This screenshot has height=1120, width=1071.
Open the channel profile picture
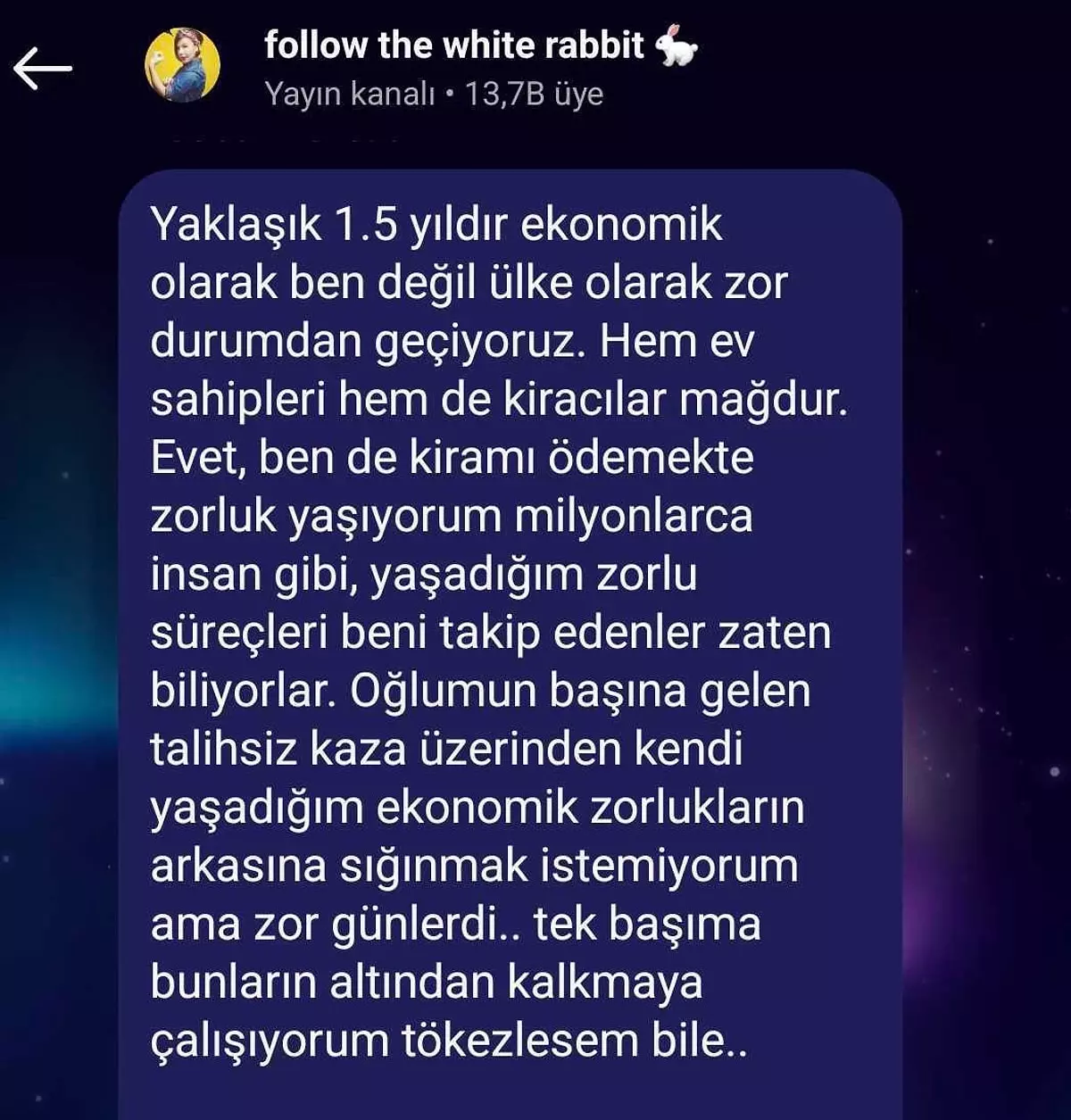(x=183, y=65)
